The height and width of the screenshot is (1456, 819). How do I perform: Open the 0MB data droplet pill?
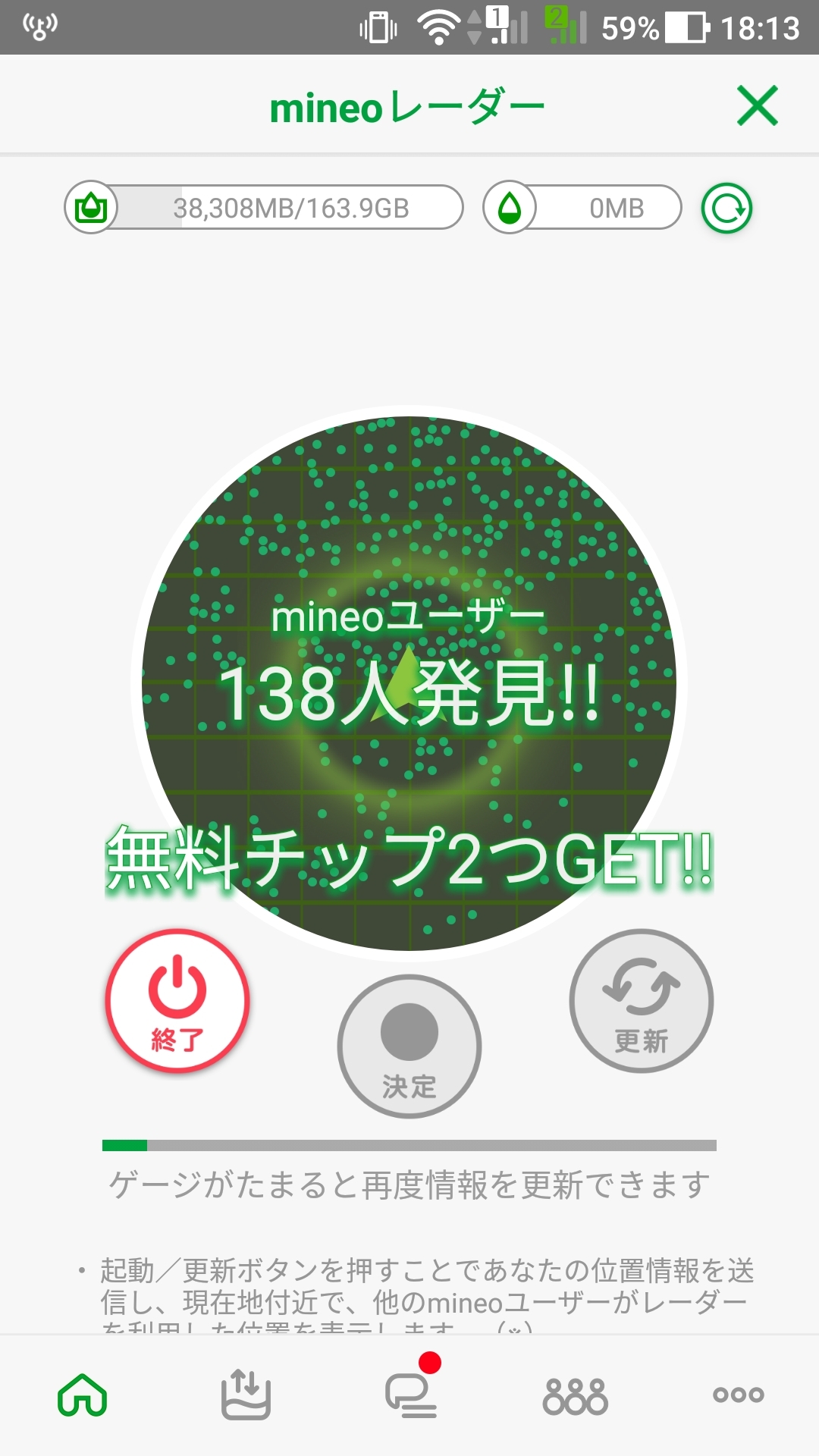click(582, 208)
